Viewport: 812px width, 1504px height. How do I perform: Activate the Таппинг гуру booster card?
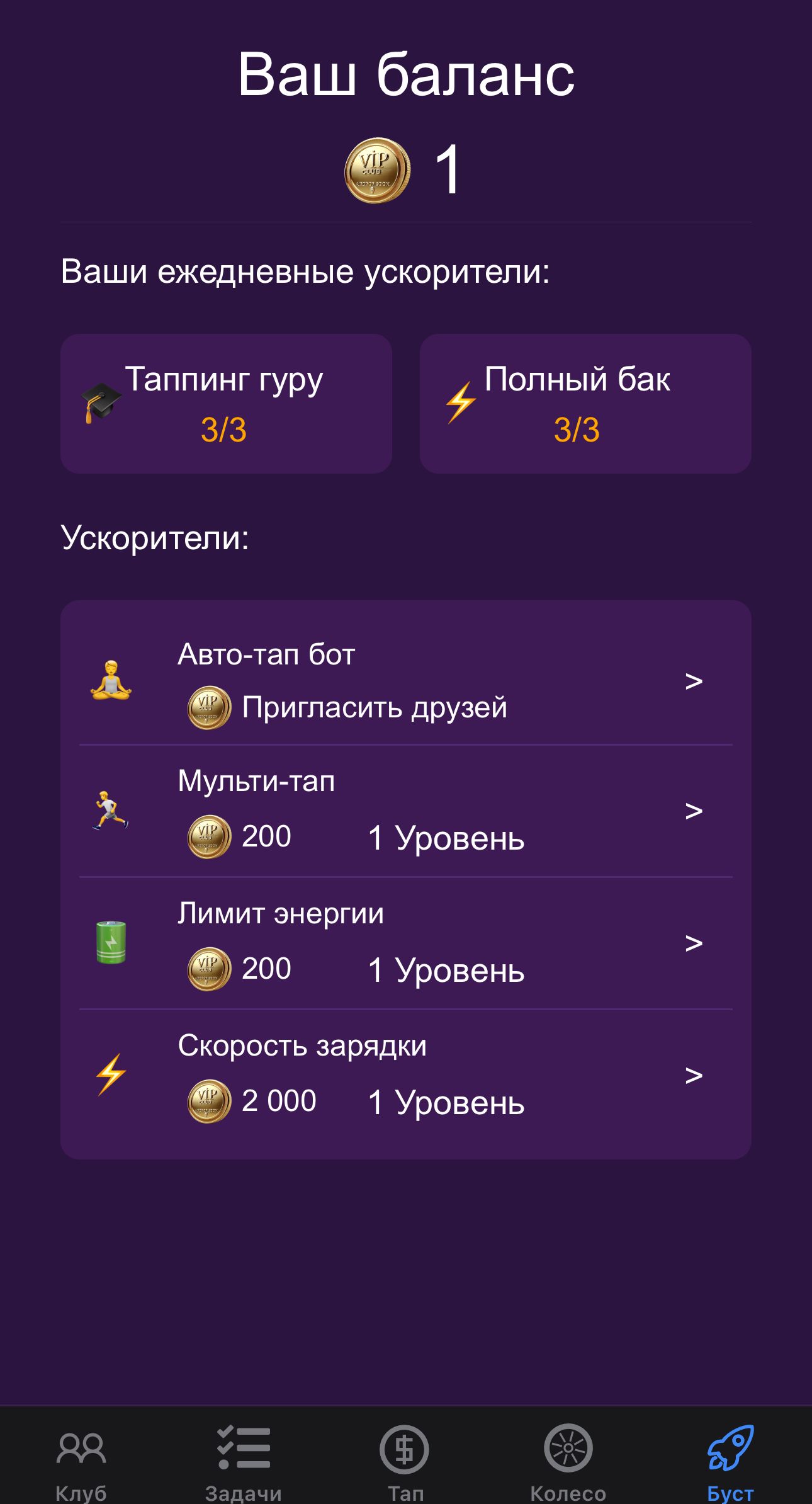225,403
